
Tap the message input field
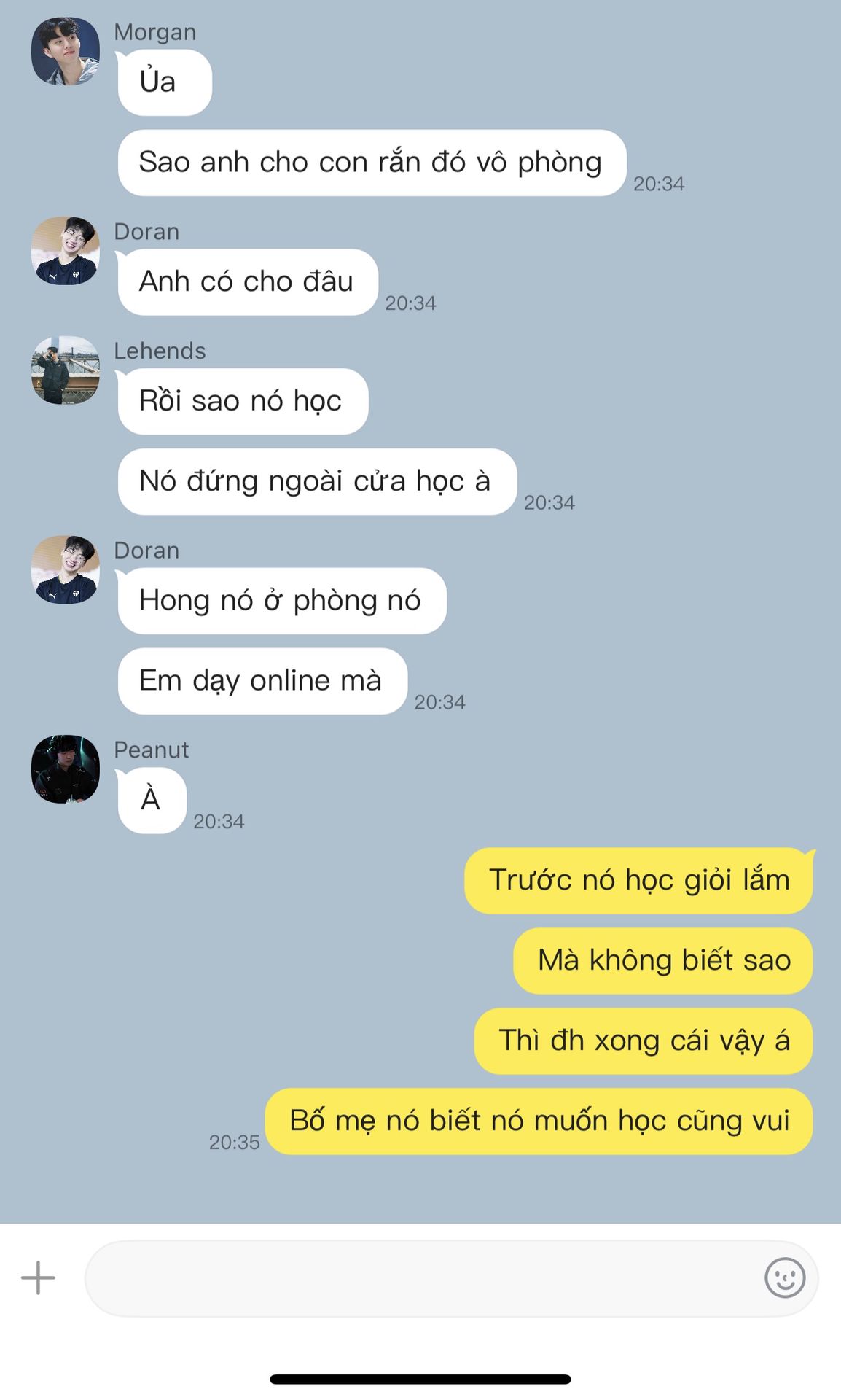(423, 1277)
